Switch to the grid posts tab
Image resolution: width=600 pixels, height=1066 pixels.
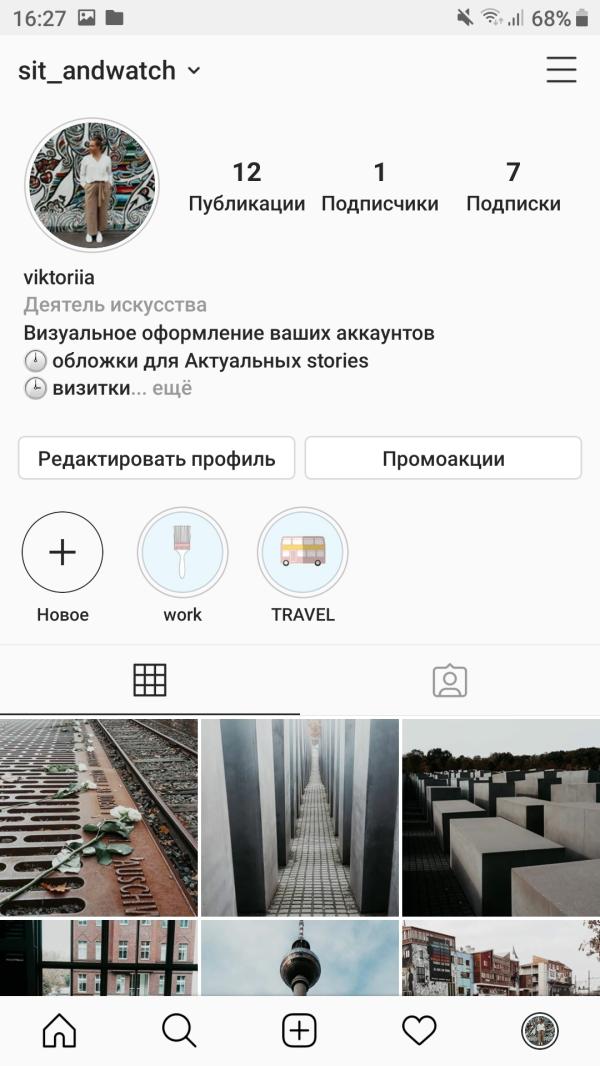149,680
